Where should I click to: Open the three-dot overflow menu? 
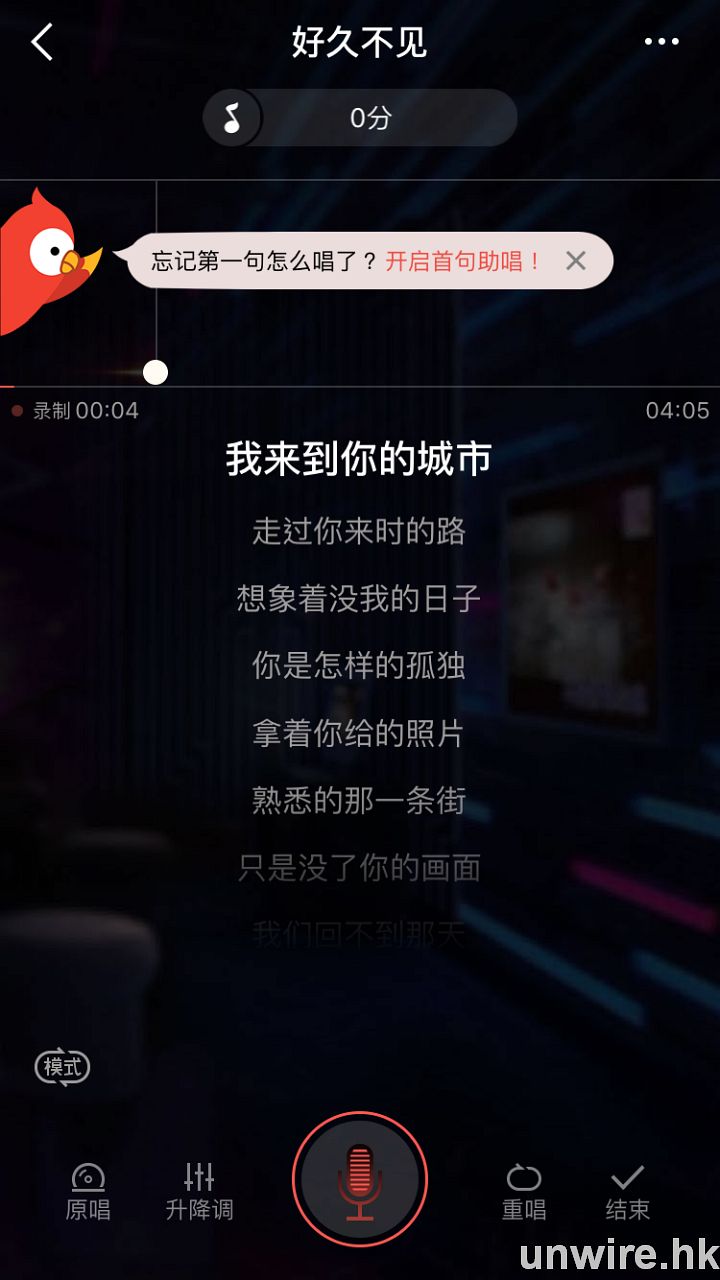tap(661, 42)
